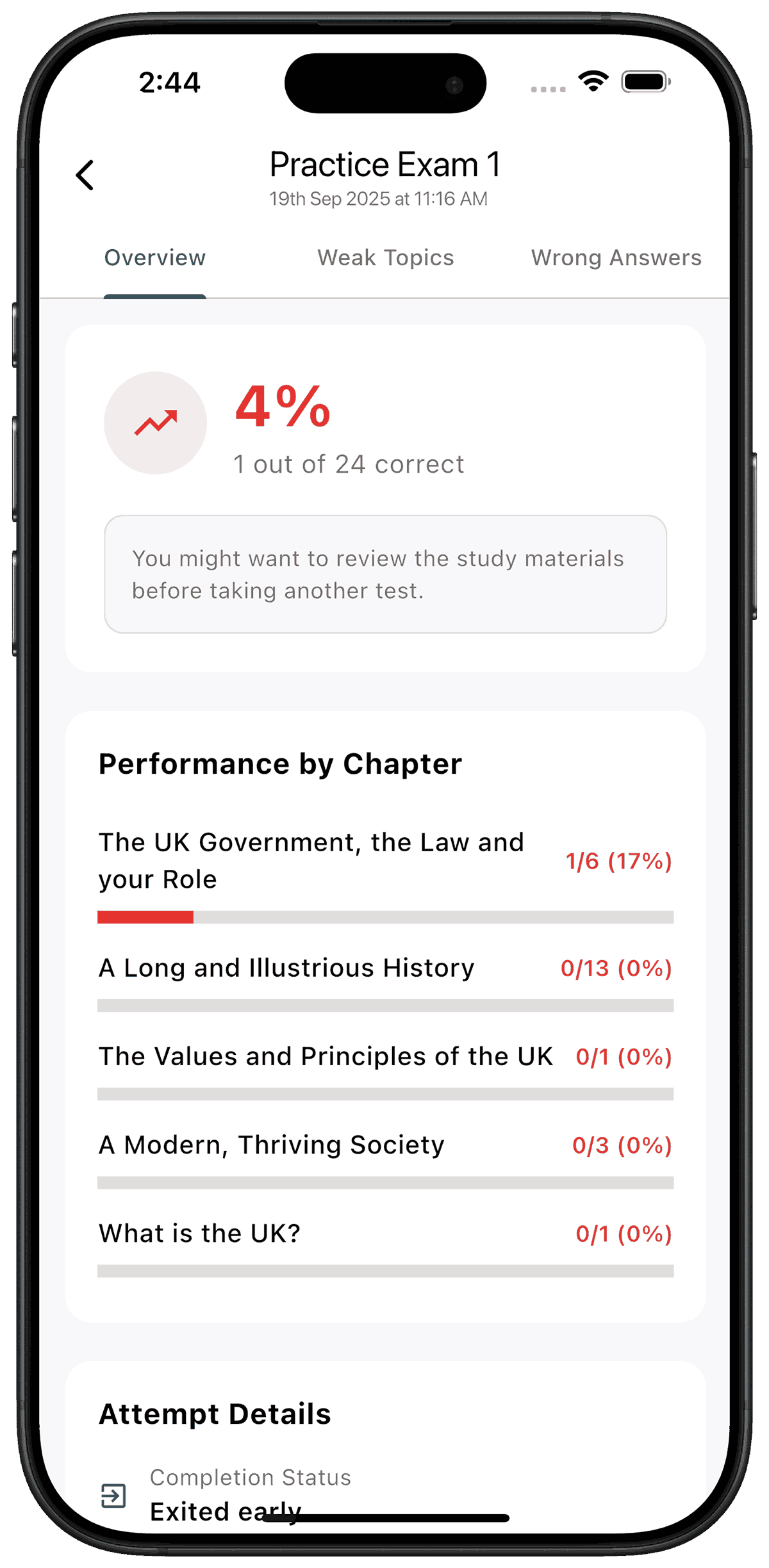View 'A Modern, Thriving Society' chapter score
Screen dimensions: 769x1568
point(270,1145)
